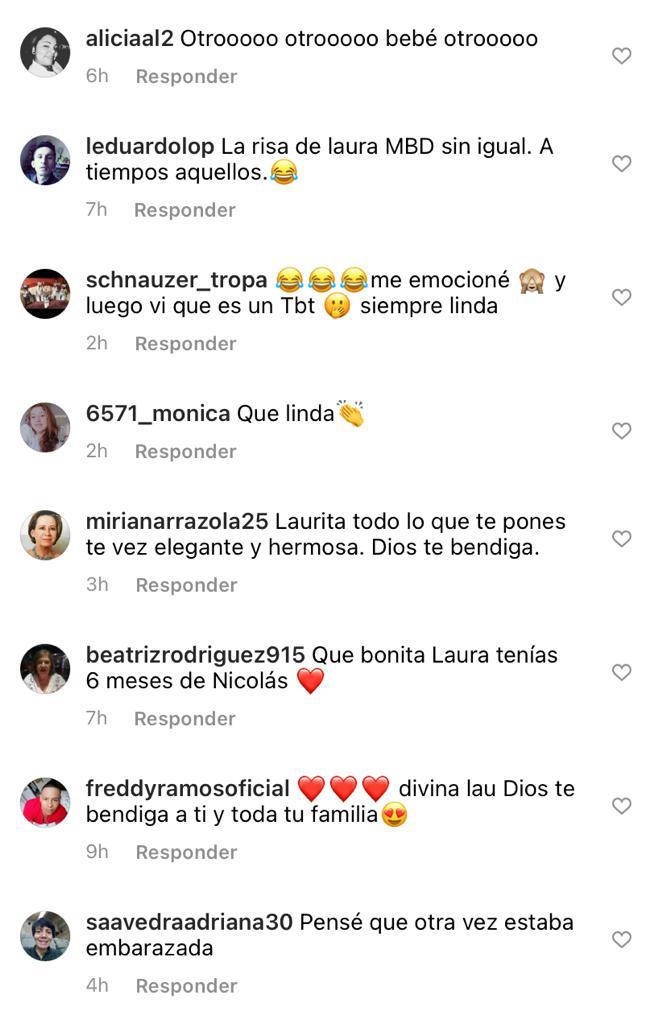Like aliciaal2's comment
Screen dimensions: 667x1024
pos(621,56)
